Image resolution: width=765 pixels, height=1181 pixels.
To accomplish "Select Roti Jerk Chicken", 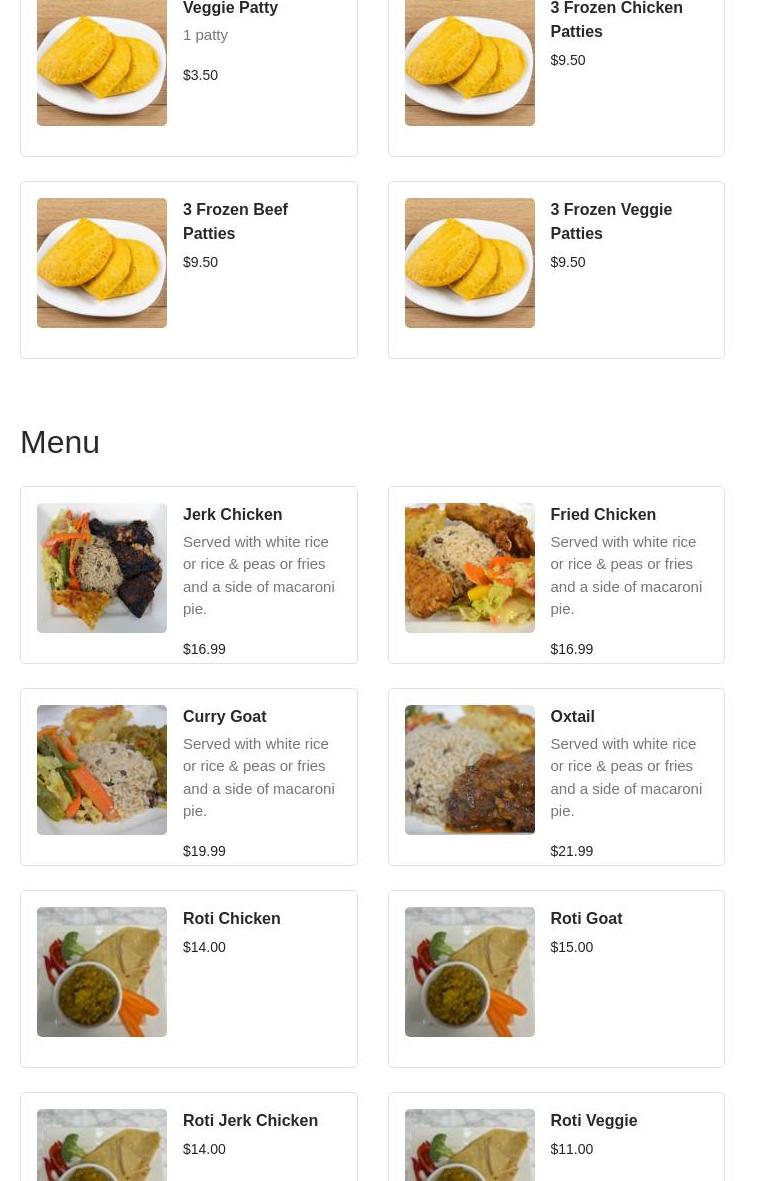I will tap(189, 1140).
